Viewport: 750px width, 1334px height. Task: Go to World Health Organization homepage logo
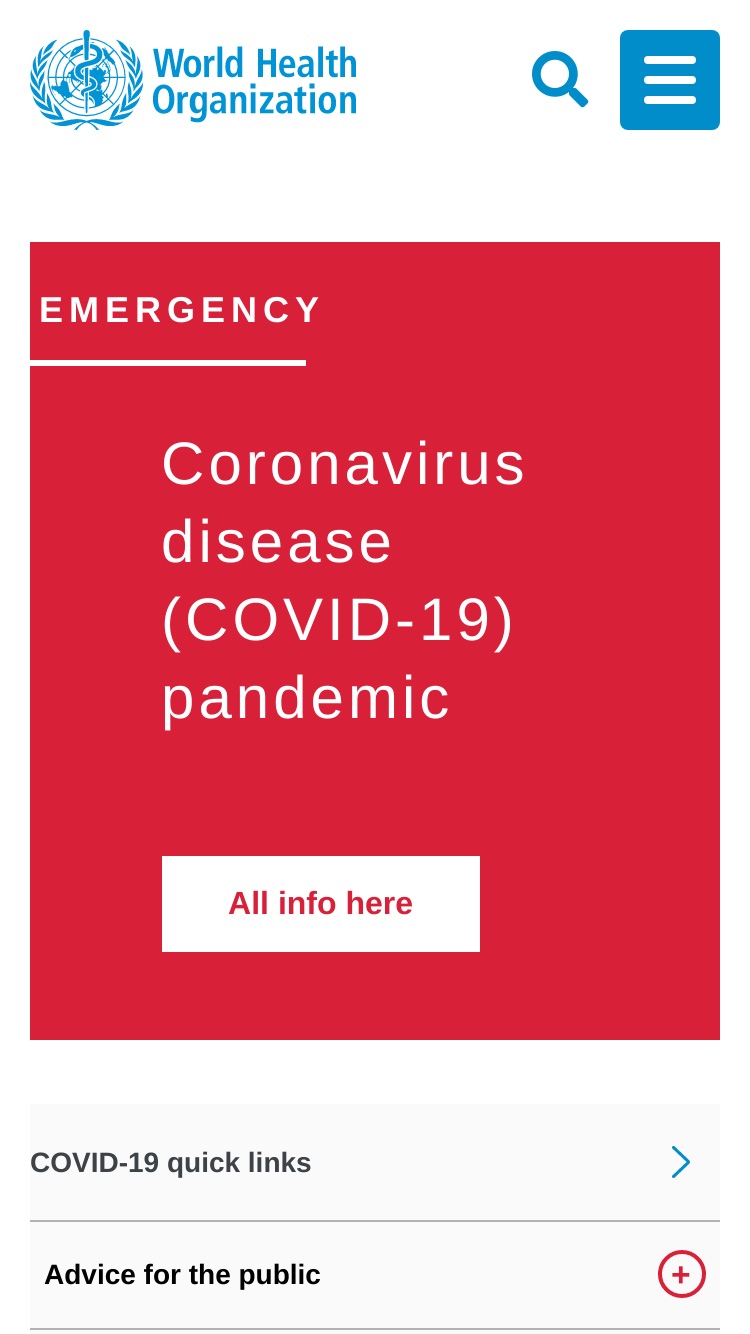pyautogui.click(x=194, y=80)
